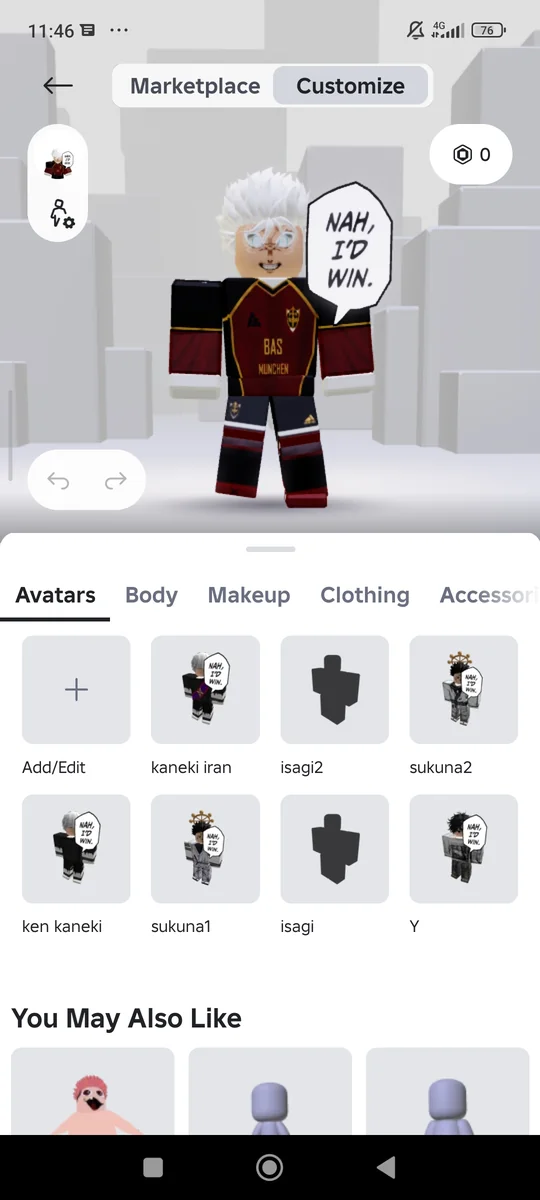Open the Body tab
Screen dimensions: 540x1200
pos(151,595)
